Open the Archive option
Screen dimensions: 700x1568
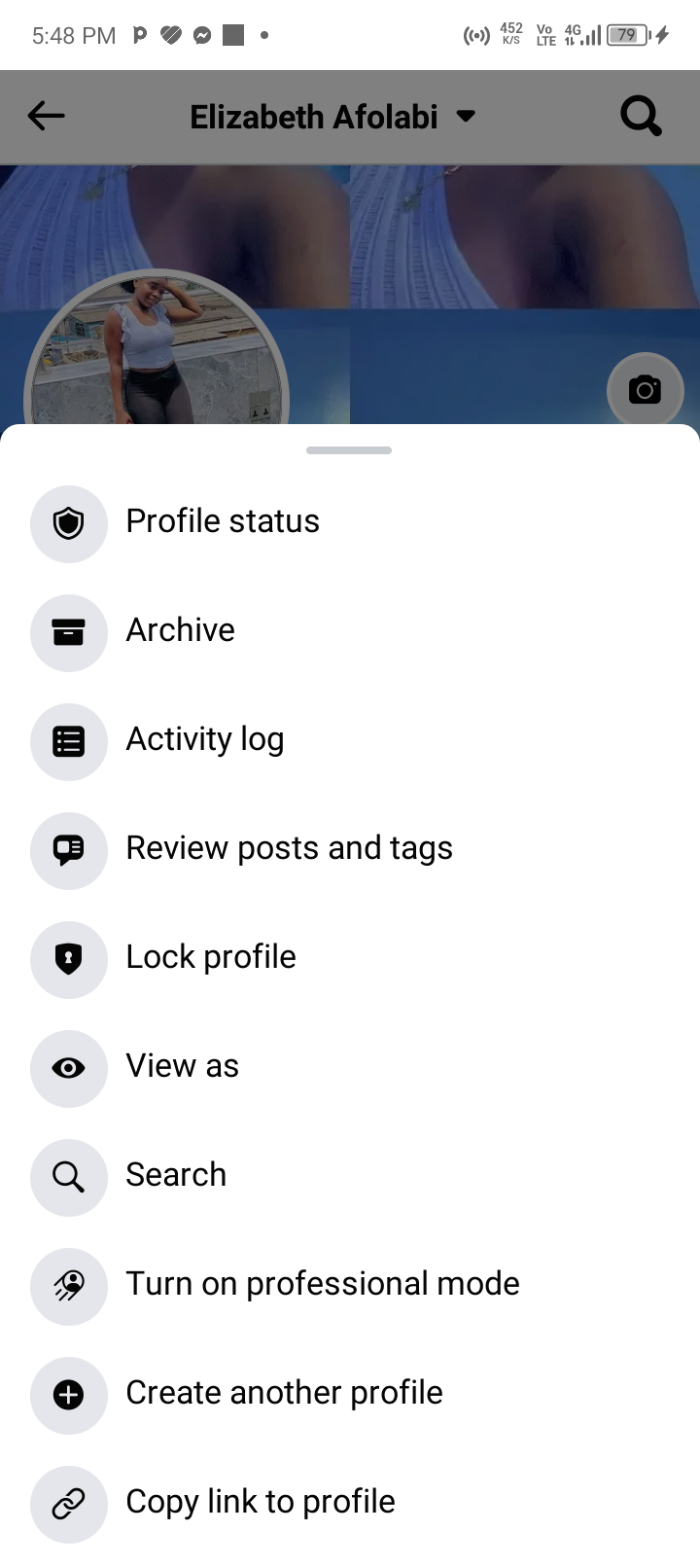click(350, 631)
